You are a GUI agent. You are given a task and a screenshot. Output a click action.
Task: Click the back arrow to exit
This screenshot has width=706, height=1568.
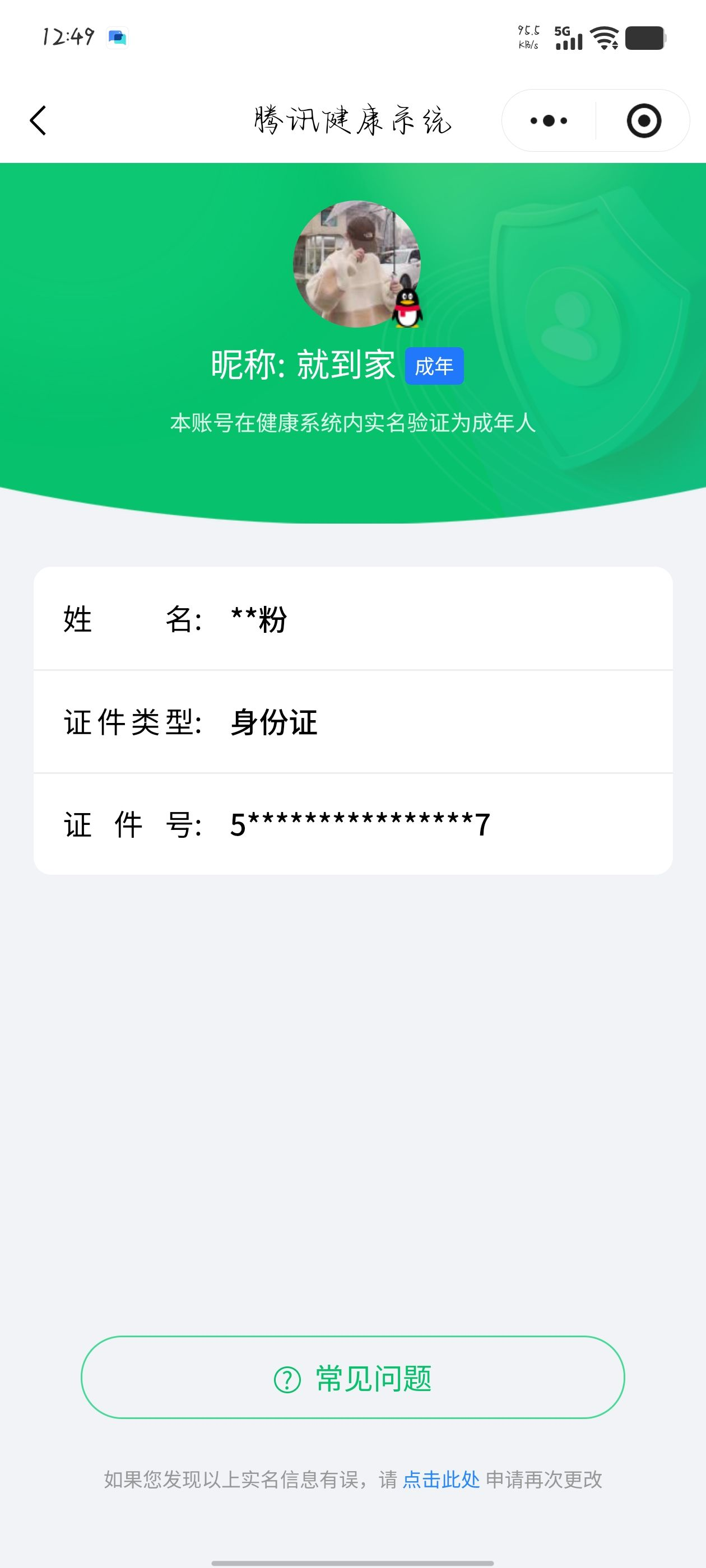[x=38, y=120]
